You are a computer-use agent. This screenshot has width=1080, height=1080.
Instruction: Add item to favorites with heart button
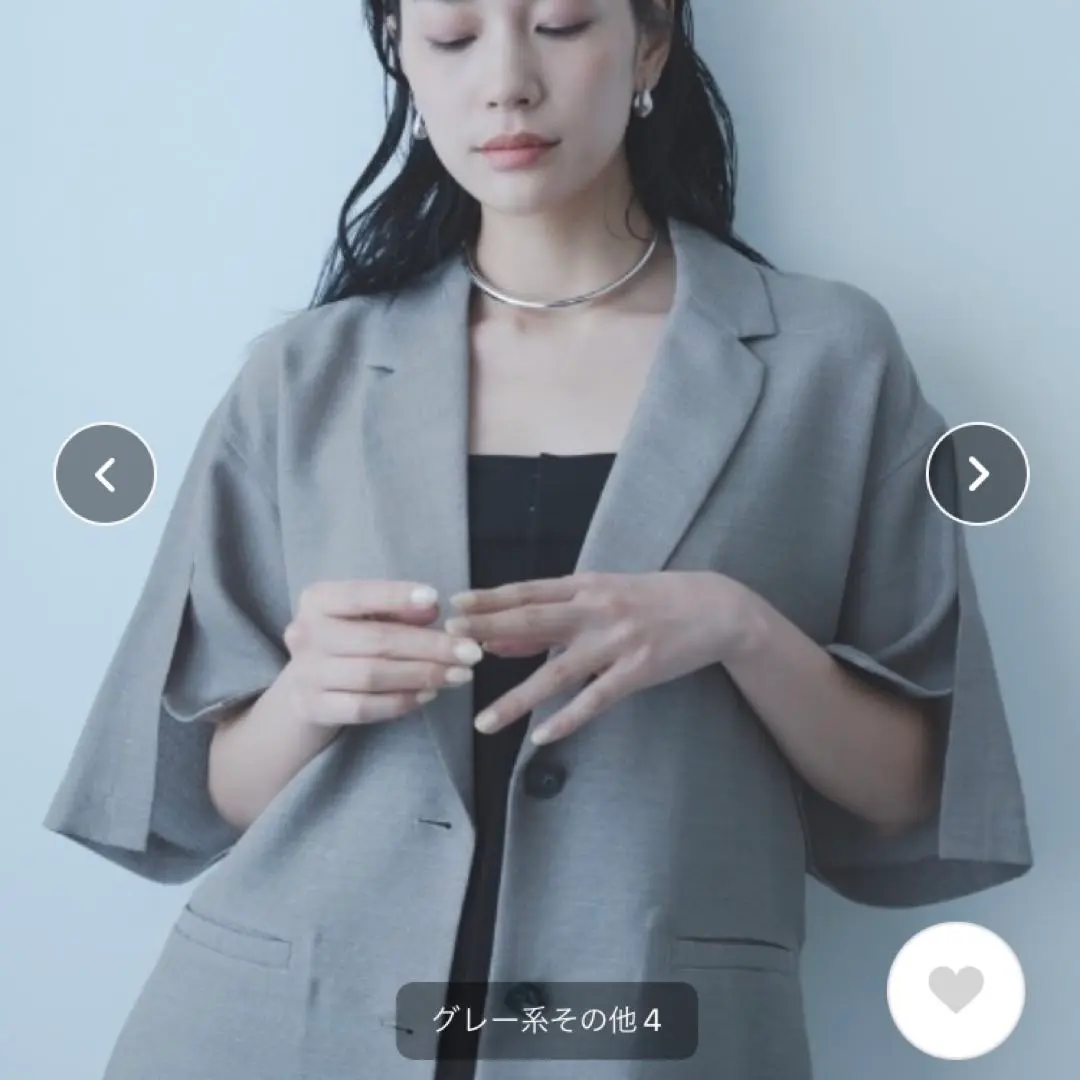[955, 991]
